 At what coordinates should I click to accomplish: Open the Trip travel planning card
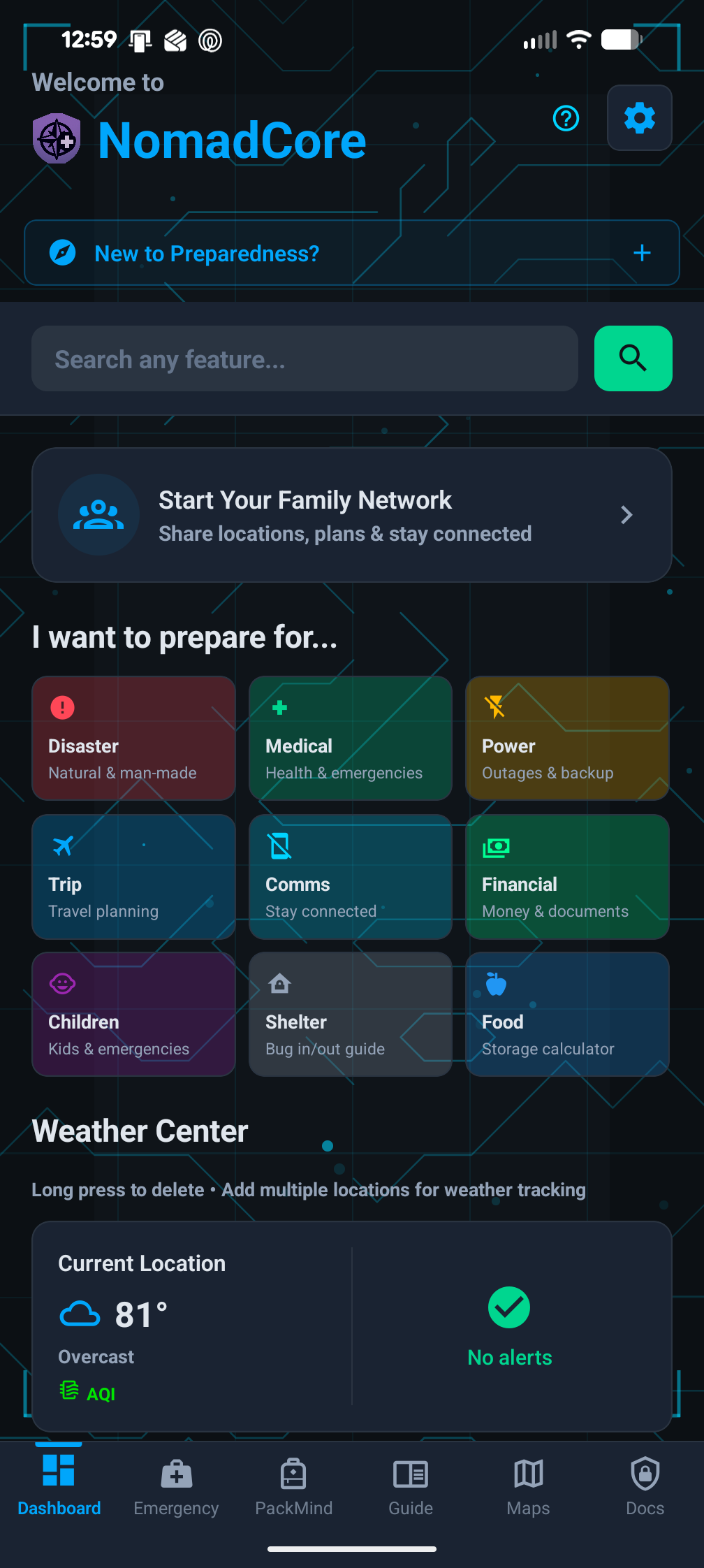[x=133, y=876]
